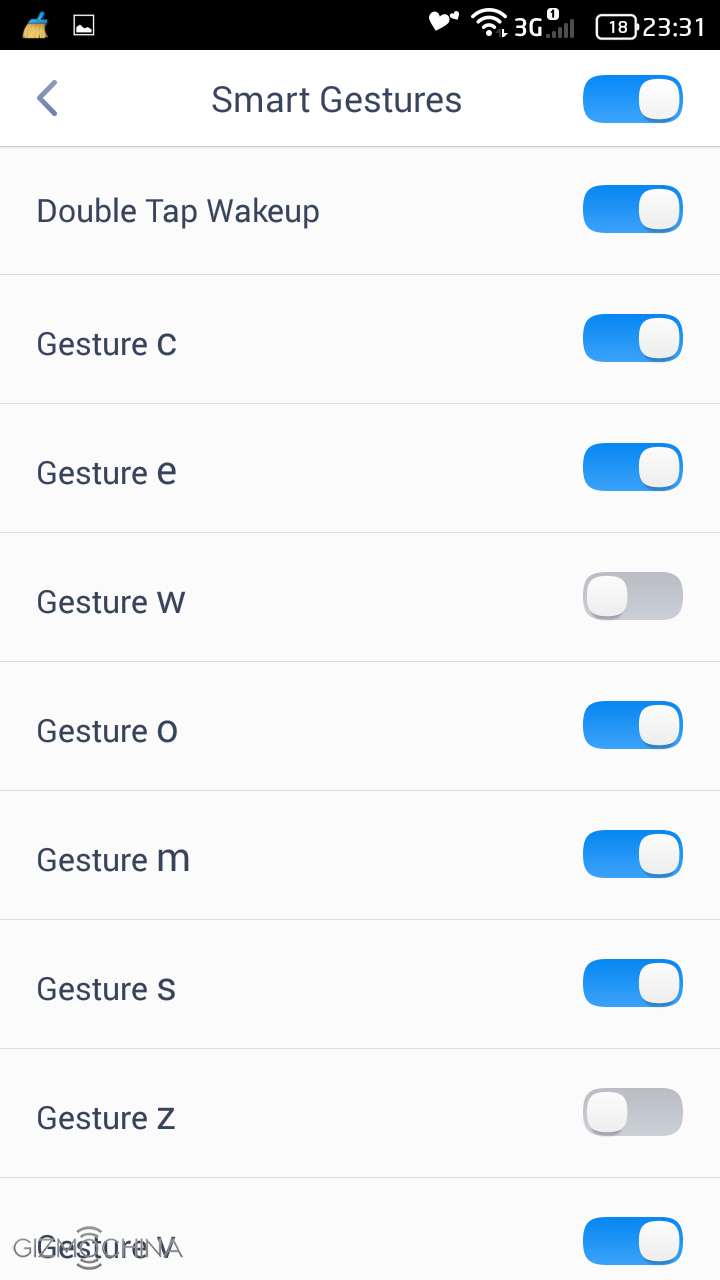The image size is (720, 1280).
Task: Enable Gesture W
Action: [x=632, y=597]
